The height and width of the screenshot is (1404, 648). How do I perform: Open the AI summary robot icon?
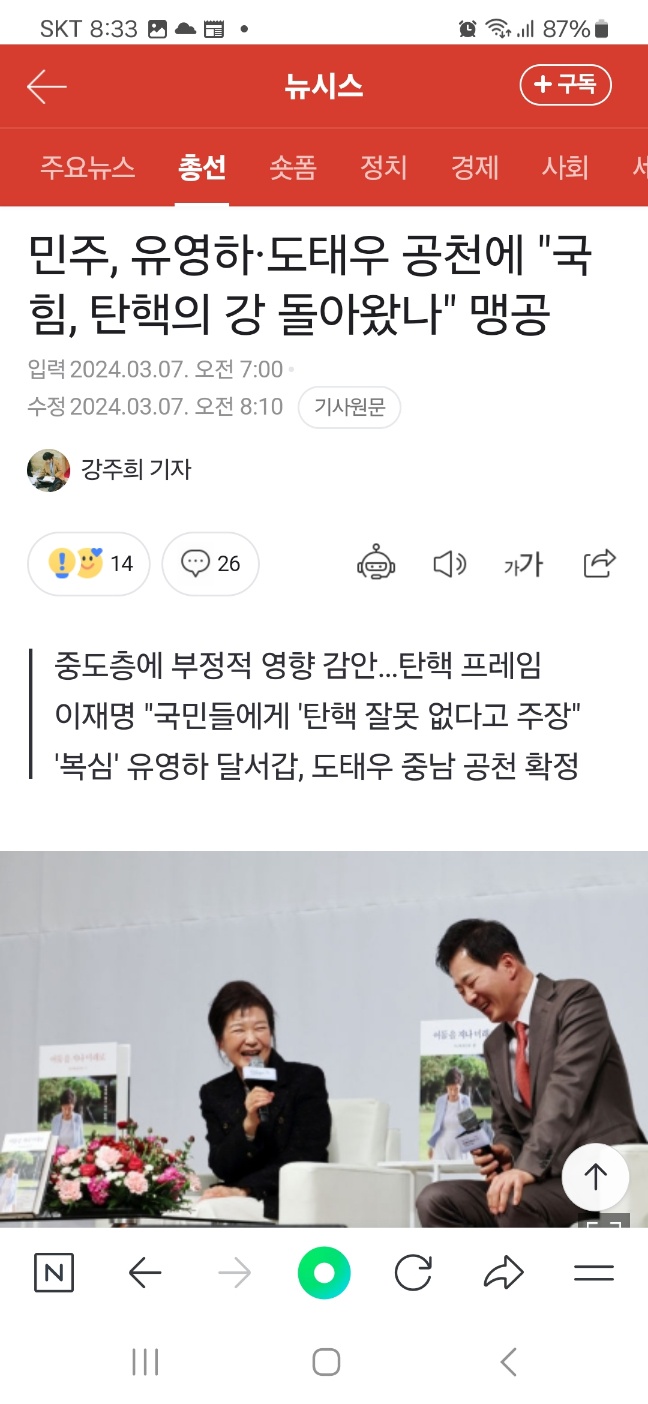377,564
